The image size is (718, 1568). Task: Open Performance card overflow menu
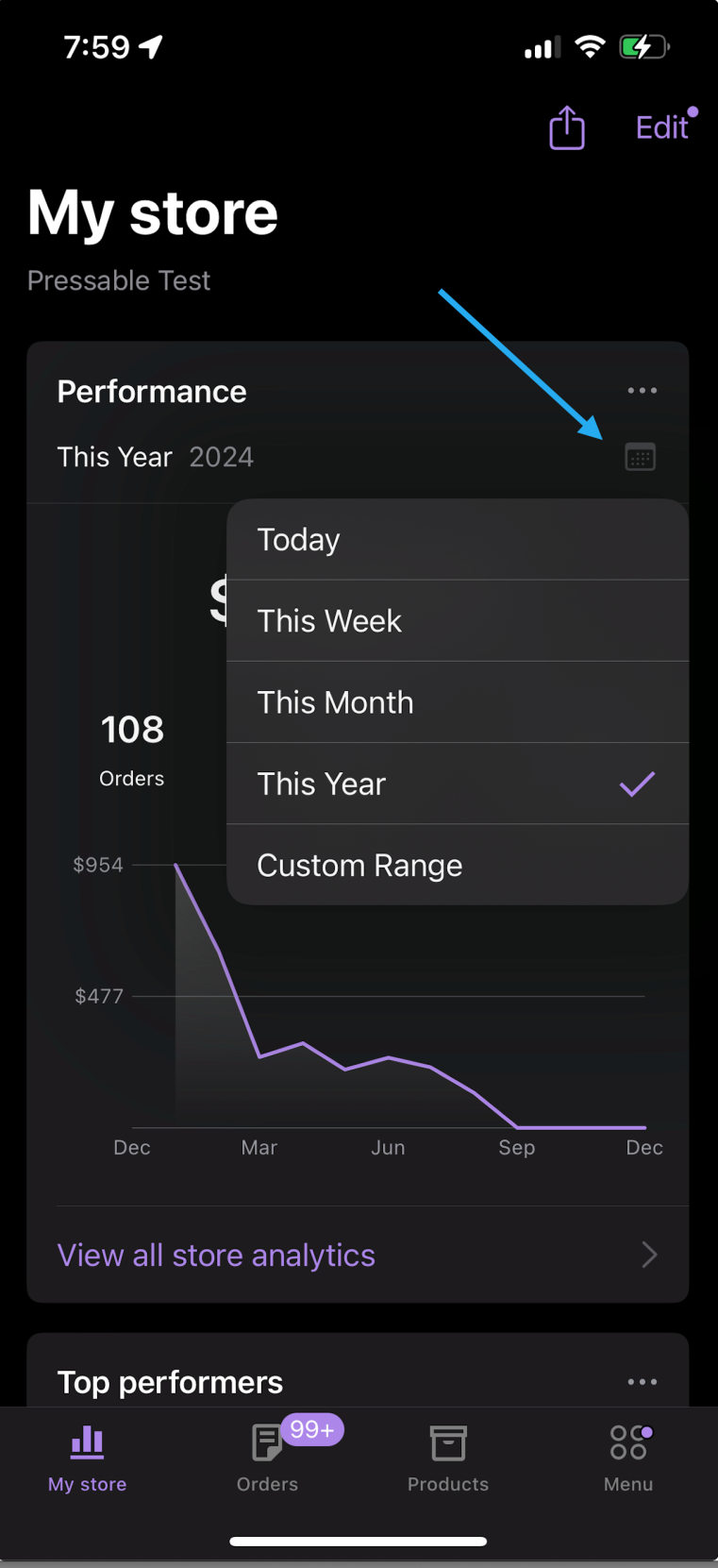(642, 391)
